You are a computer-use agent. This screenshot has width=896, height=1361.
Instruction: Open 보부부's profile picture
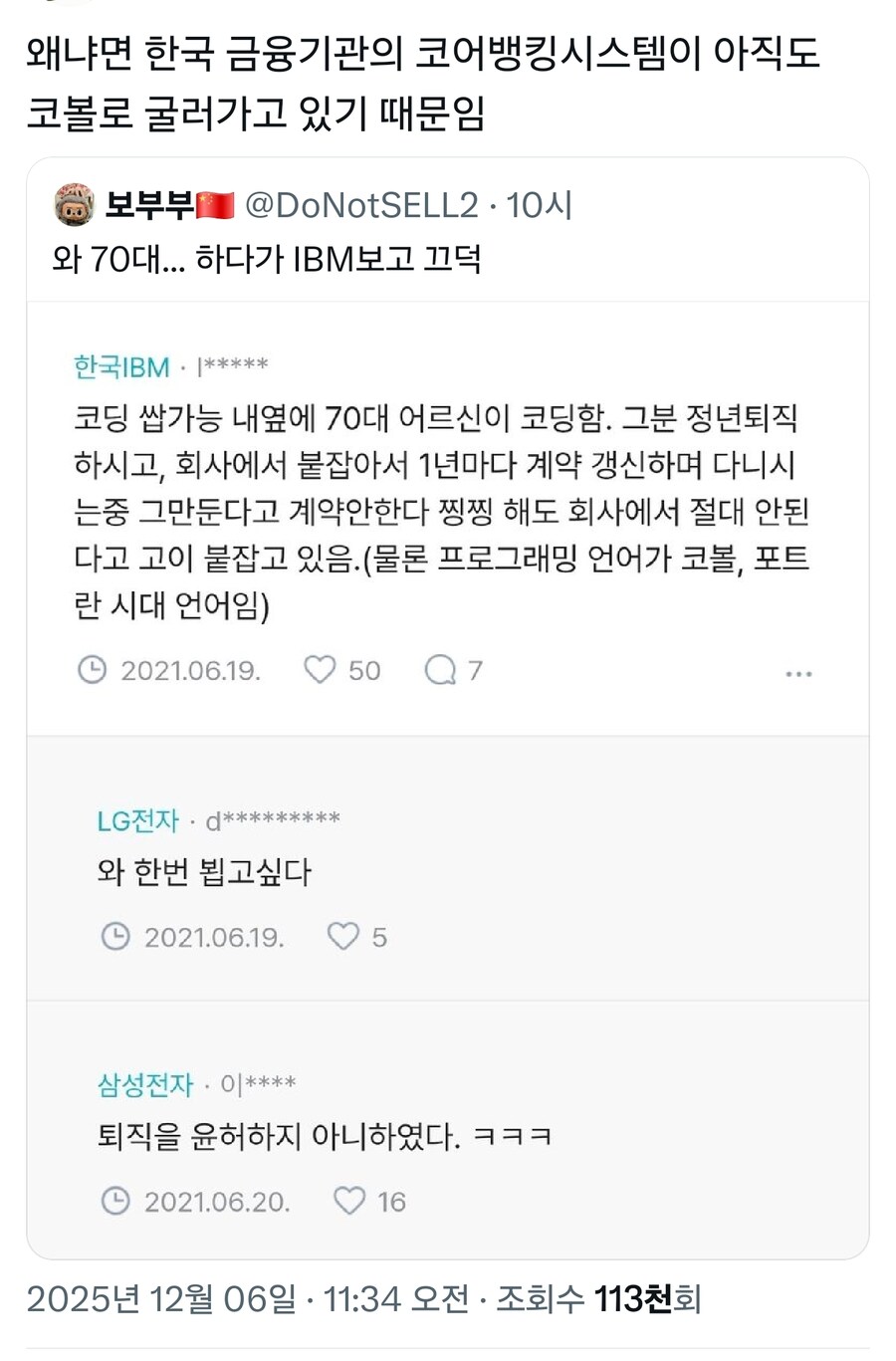pyautogui.click(x=73, y=204)
